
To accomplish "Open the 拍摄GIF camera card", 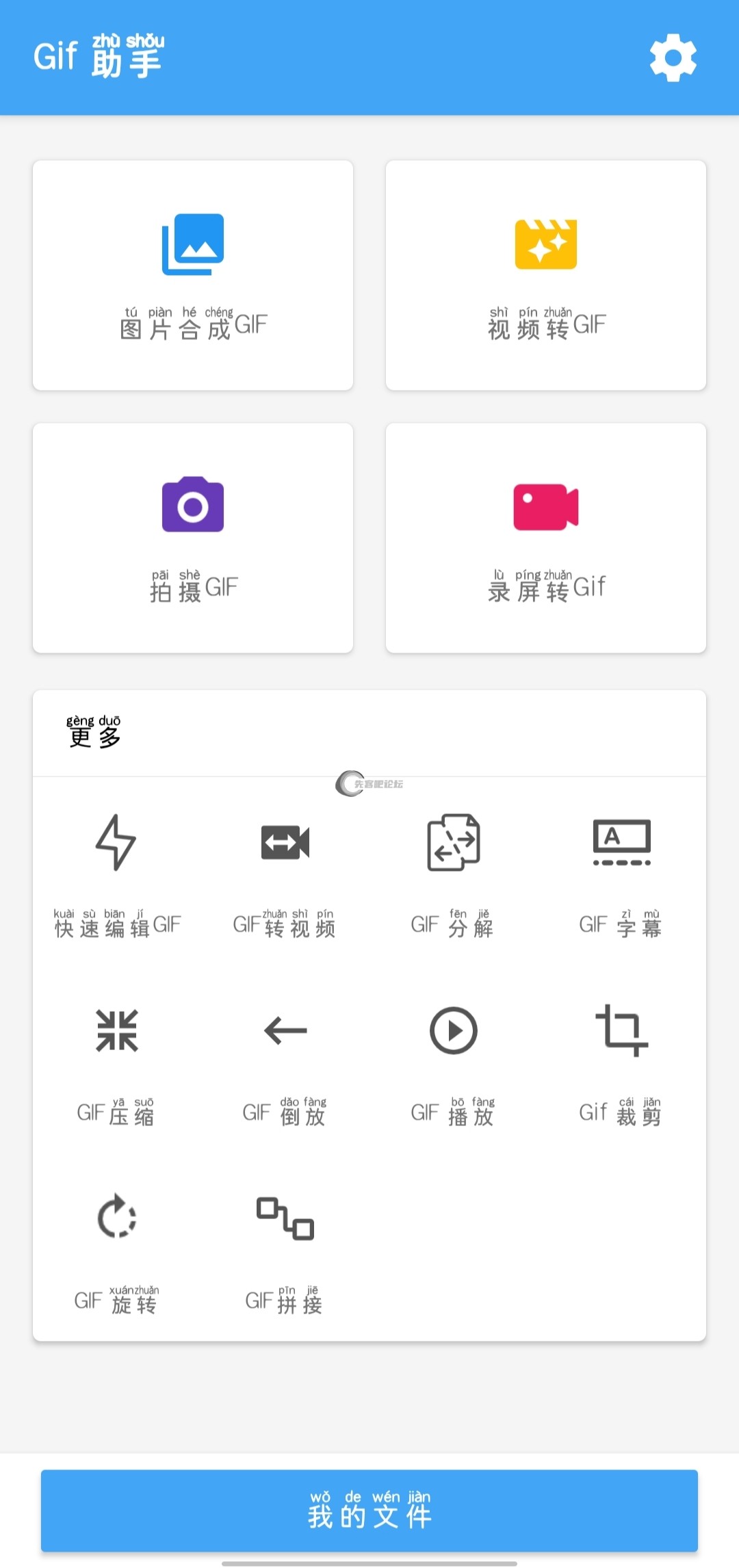I will pos(193,538).
